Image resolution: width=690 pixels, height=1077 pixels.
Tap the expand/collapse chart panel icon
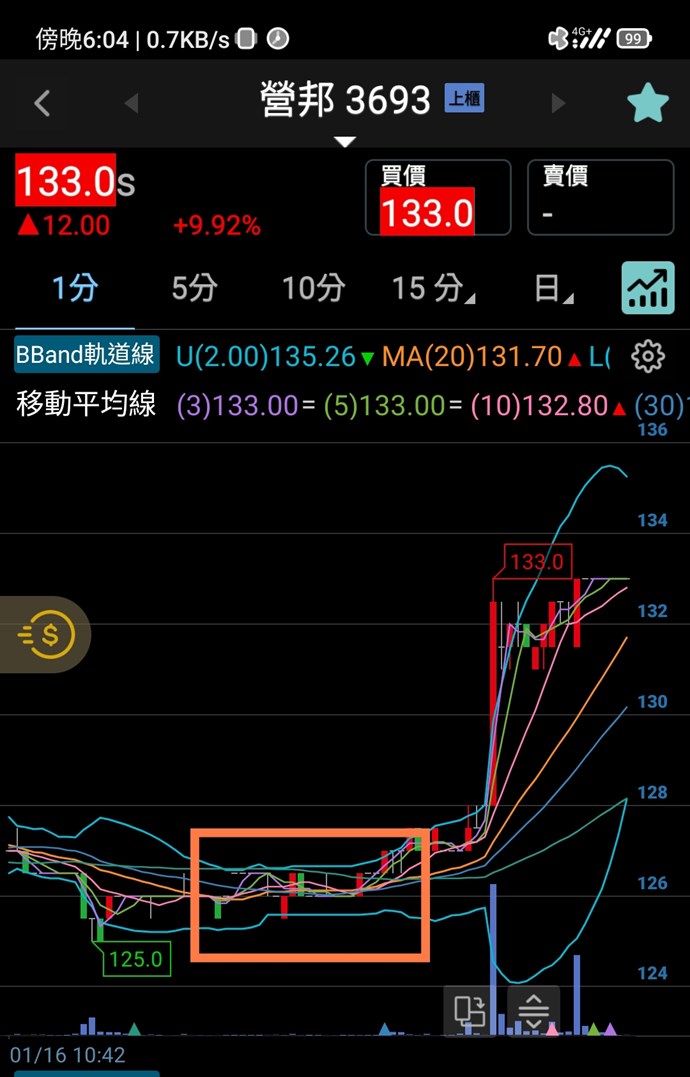(x=534, y=1010)
